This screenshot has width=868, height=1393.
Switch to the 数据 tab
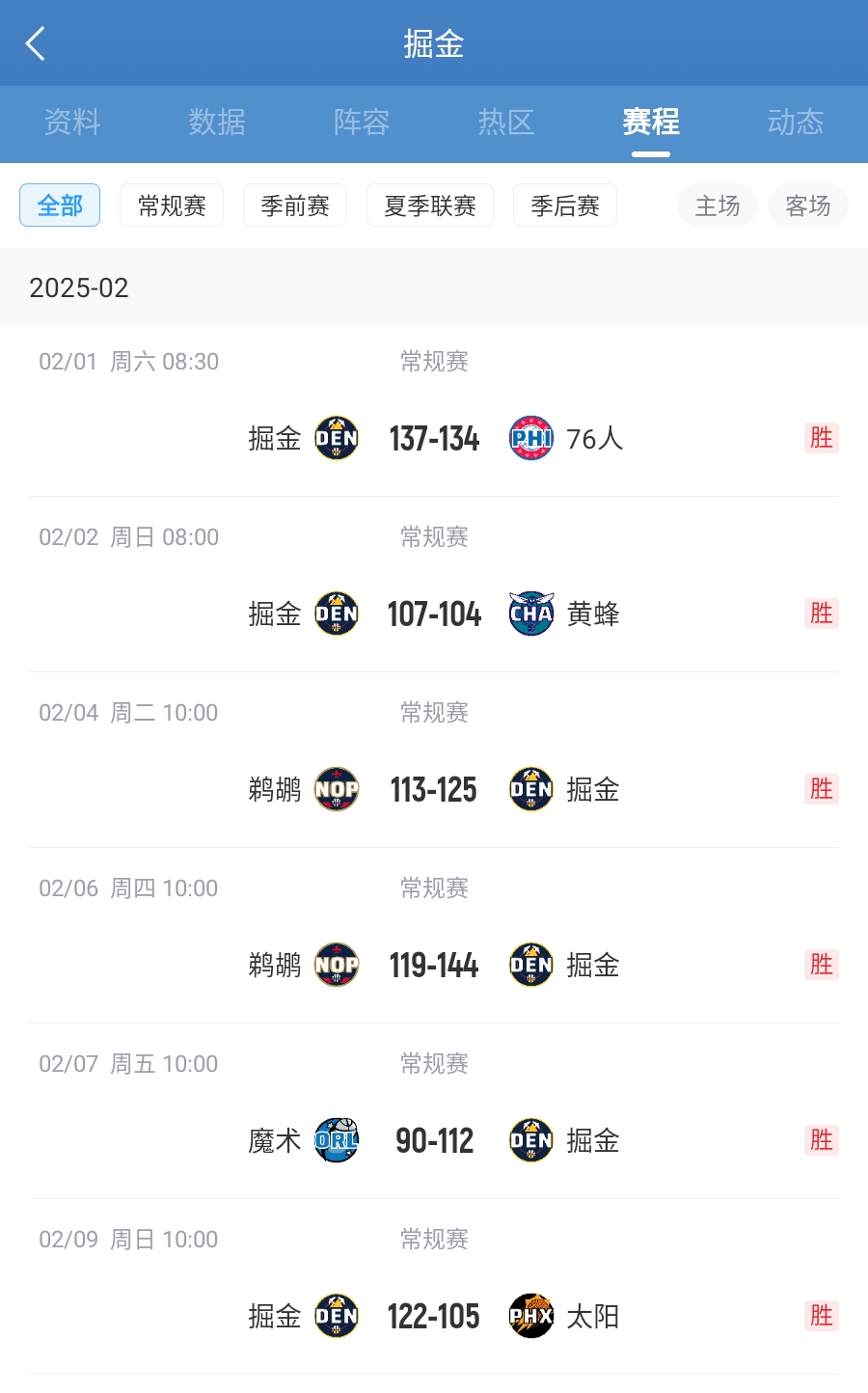[x=217, y=123]
